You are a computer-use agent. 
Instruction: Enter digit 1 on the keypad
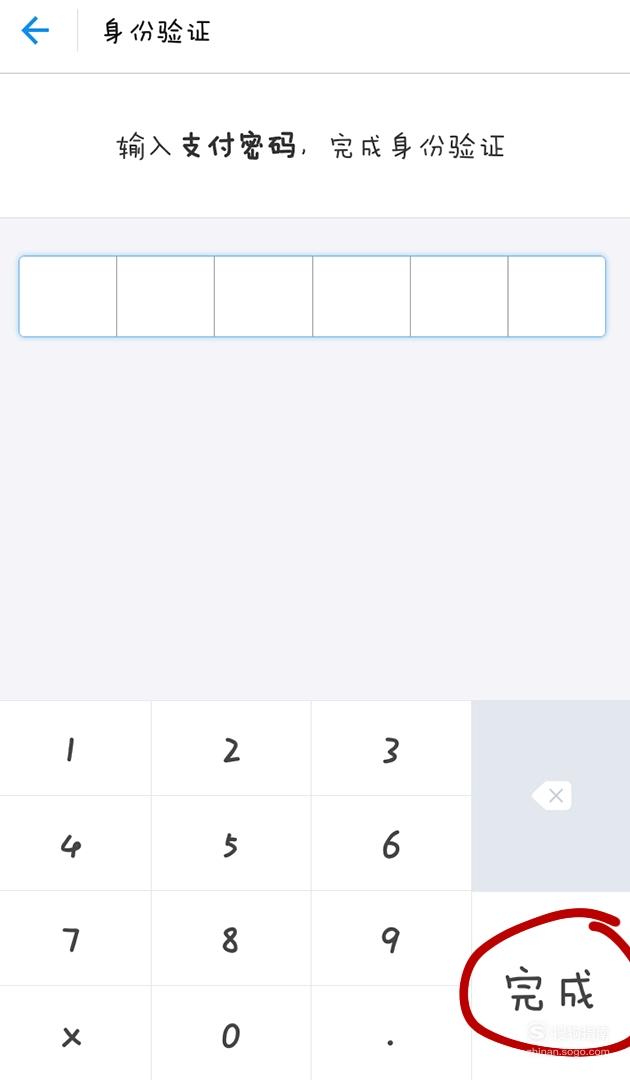pos(75,749)
